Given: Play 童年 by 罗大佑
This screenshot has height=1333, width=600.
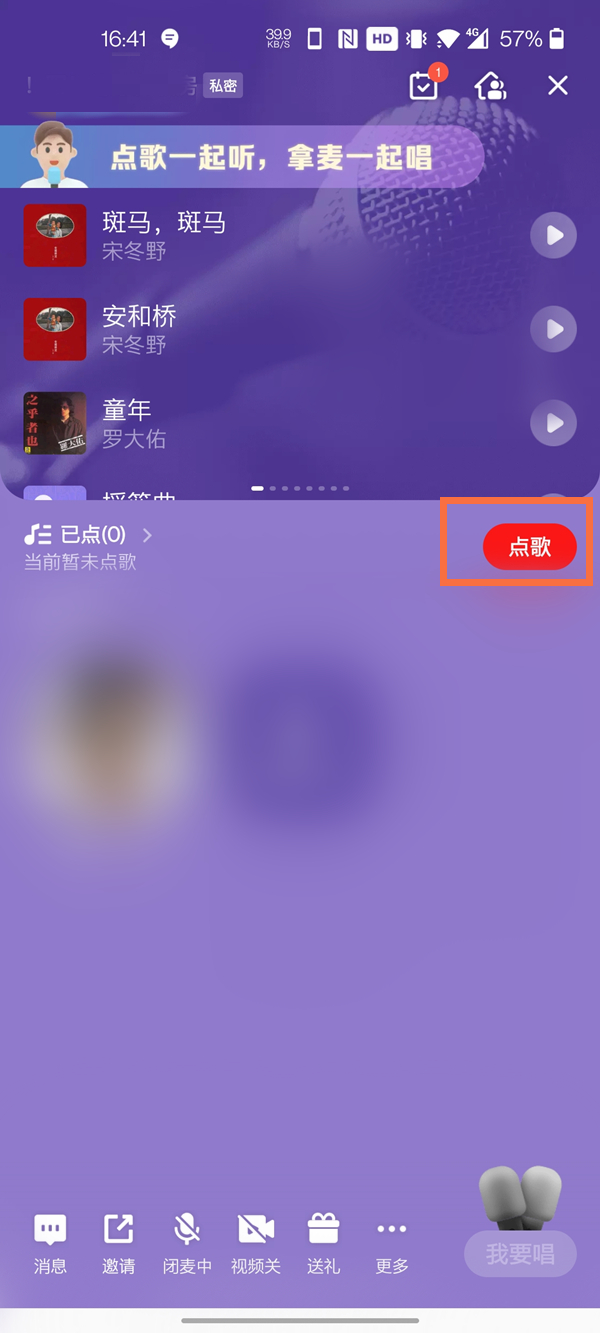Looking at the screenshot, I should [553, 423].
